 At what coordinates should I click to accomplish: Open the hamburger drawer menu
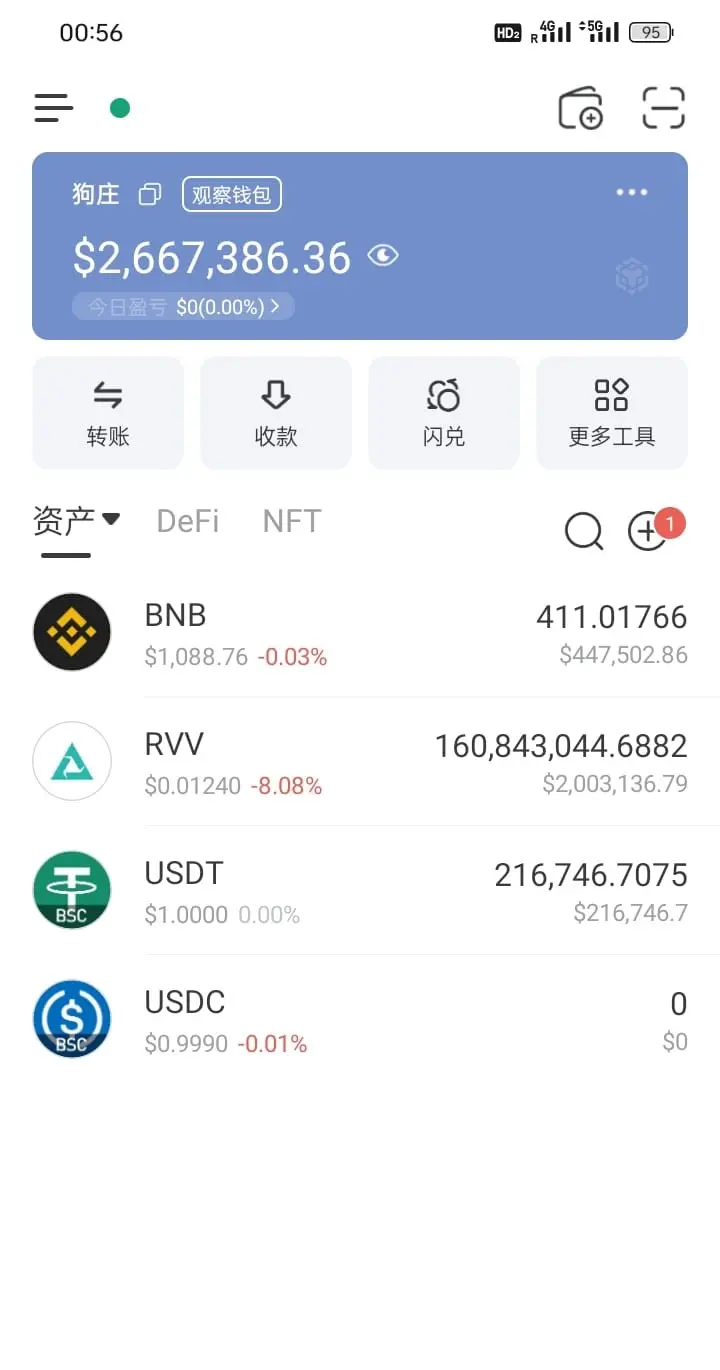[x=54, y=108]
